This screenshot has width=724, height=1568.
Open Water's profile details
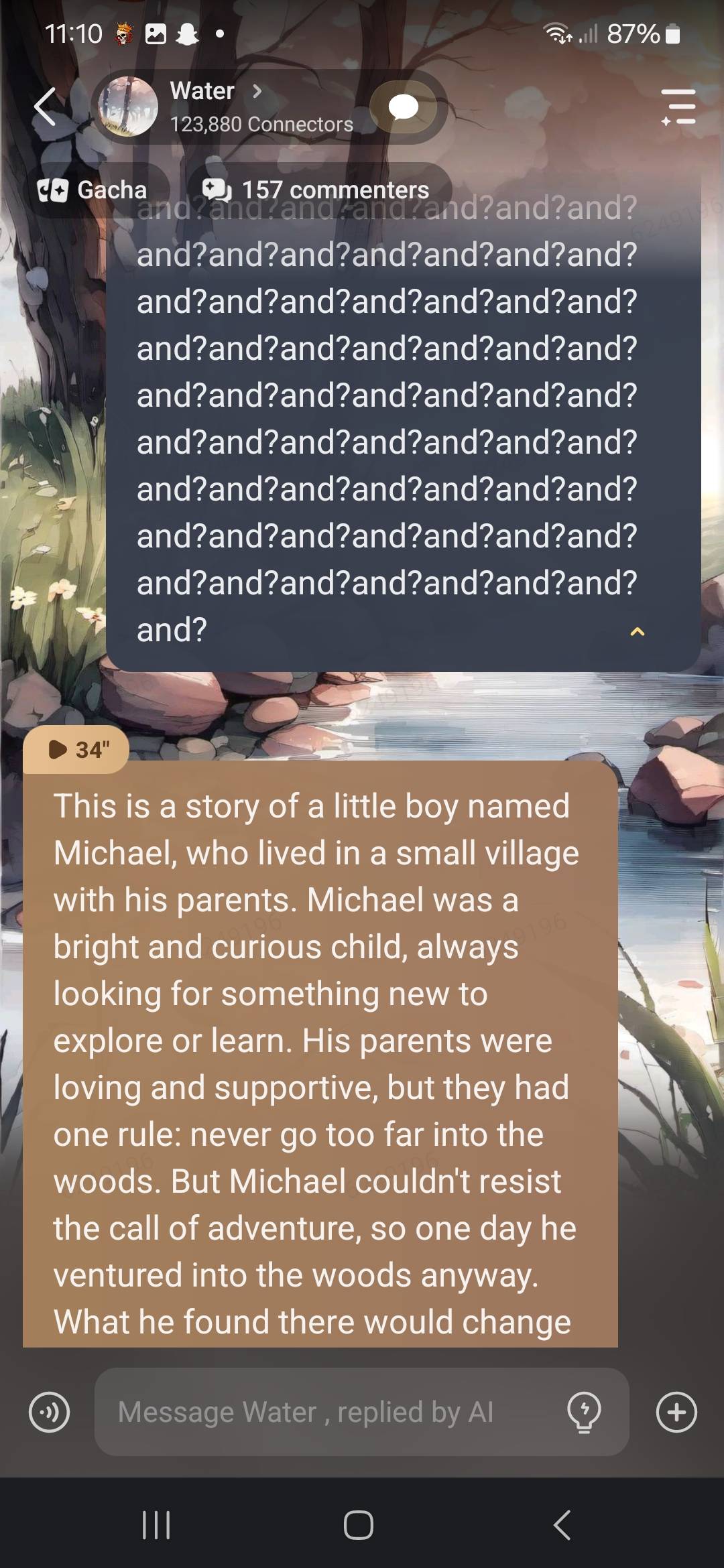(215, 92)
